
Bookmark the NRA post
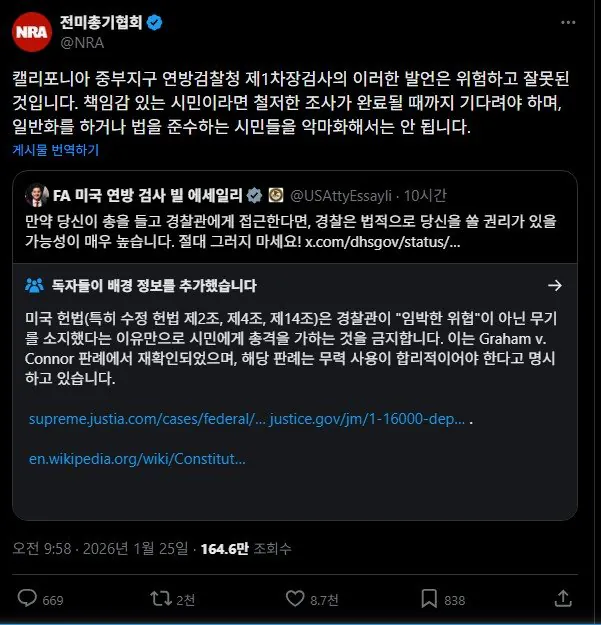click(x=430, y=599)
